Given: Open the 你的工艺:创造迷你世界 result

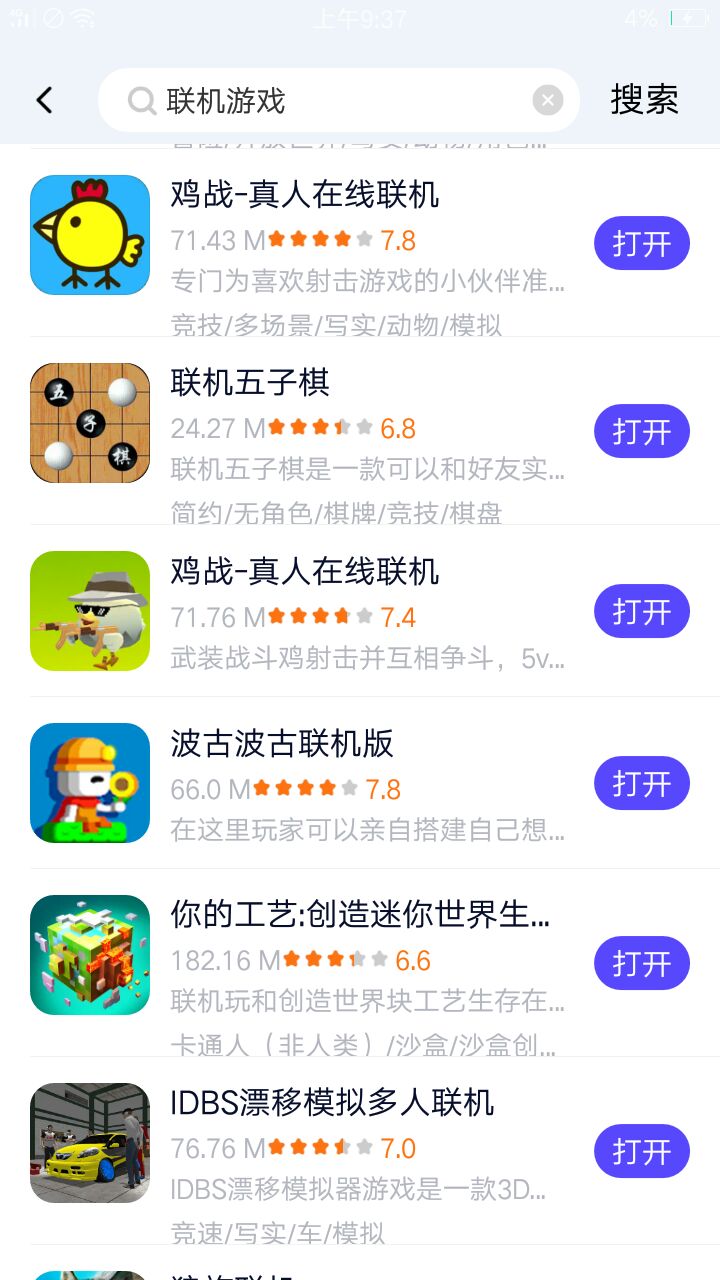Looking at the screenshot, I should (x=360, y=915).
